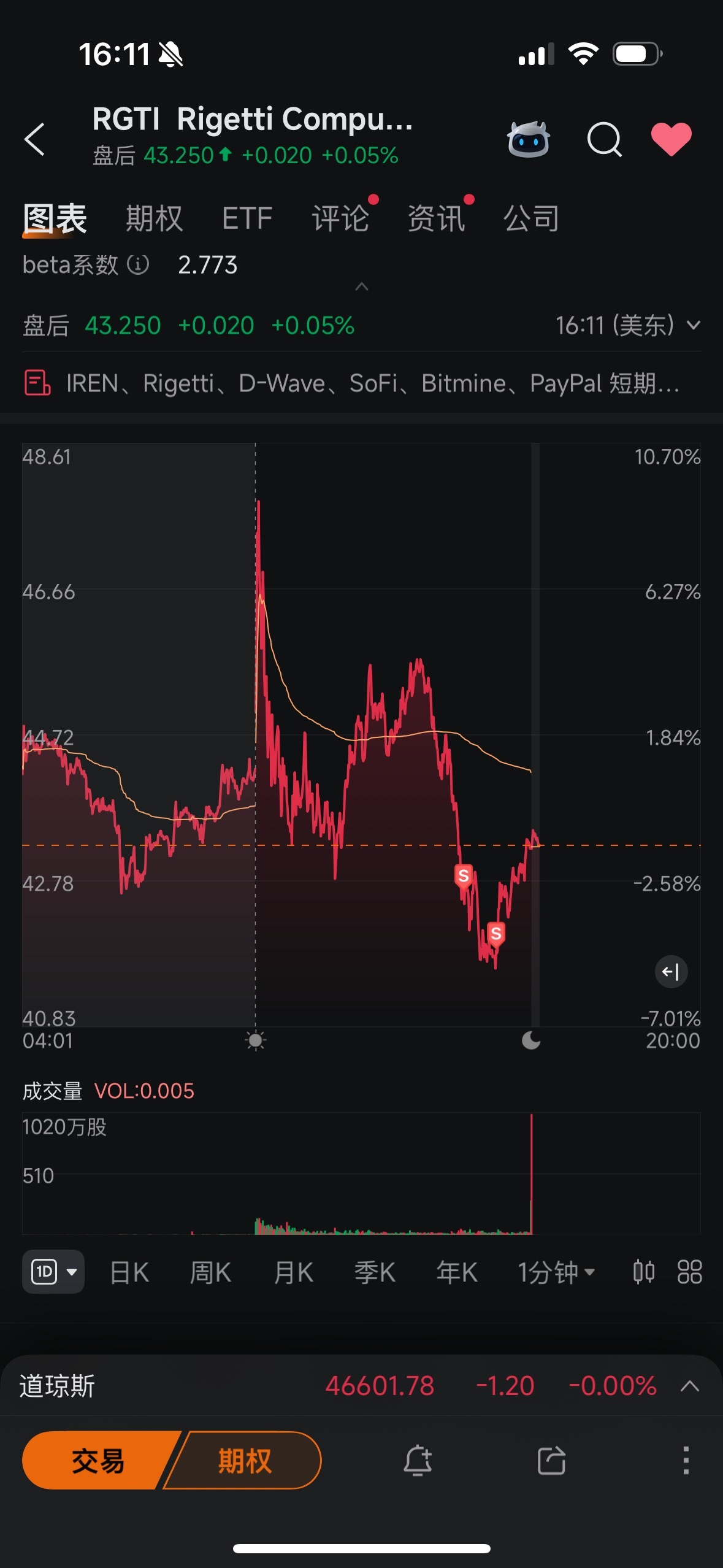The height and width of the screenshot is (1568, 723).
Task: Open the chart layout grid icon
Action: (689, 1272)
